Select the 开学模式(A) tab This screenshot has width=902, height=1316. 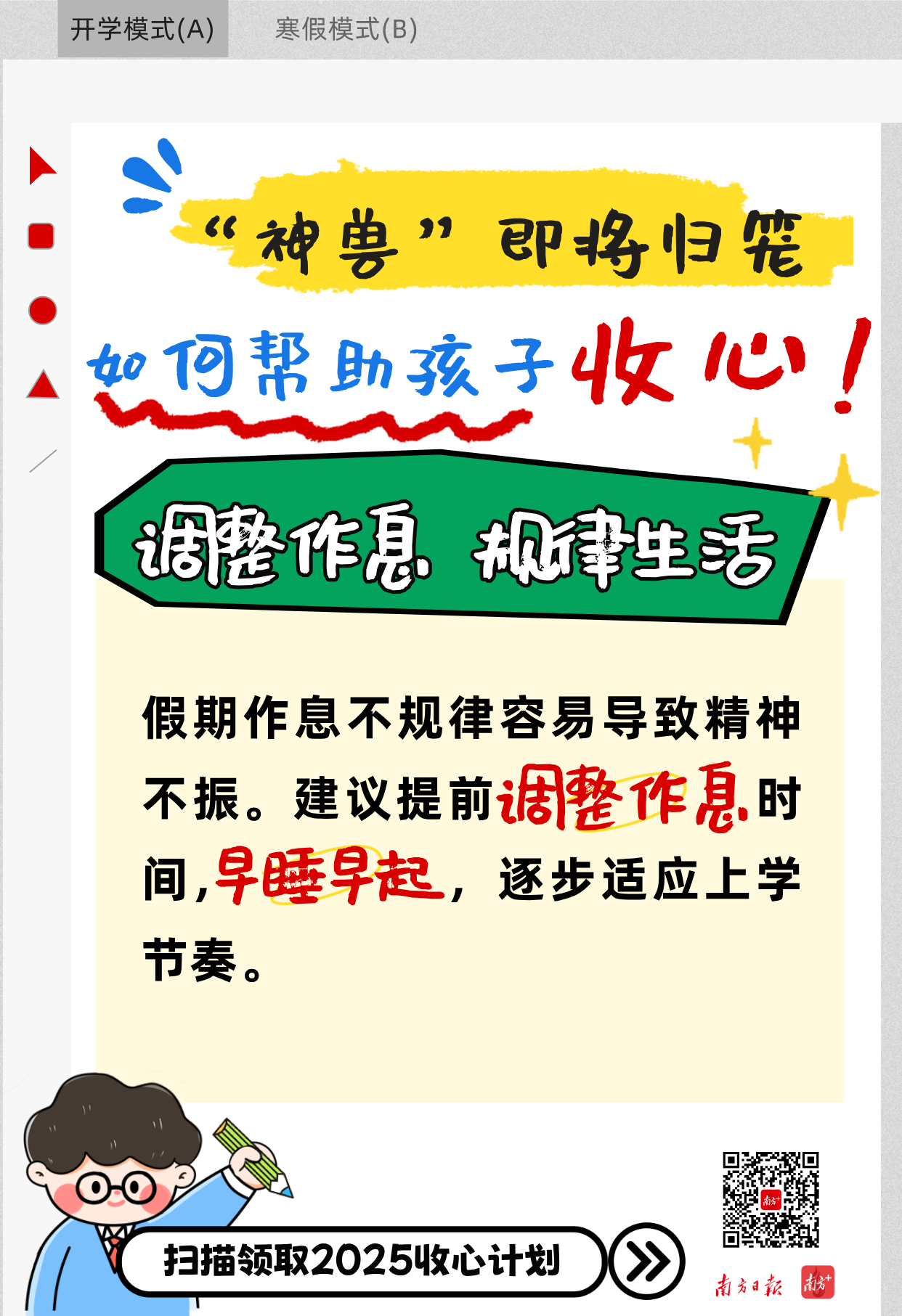142,30
